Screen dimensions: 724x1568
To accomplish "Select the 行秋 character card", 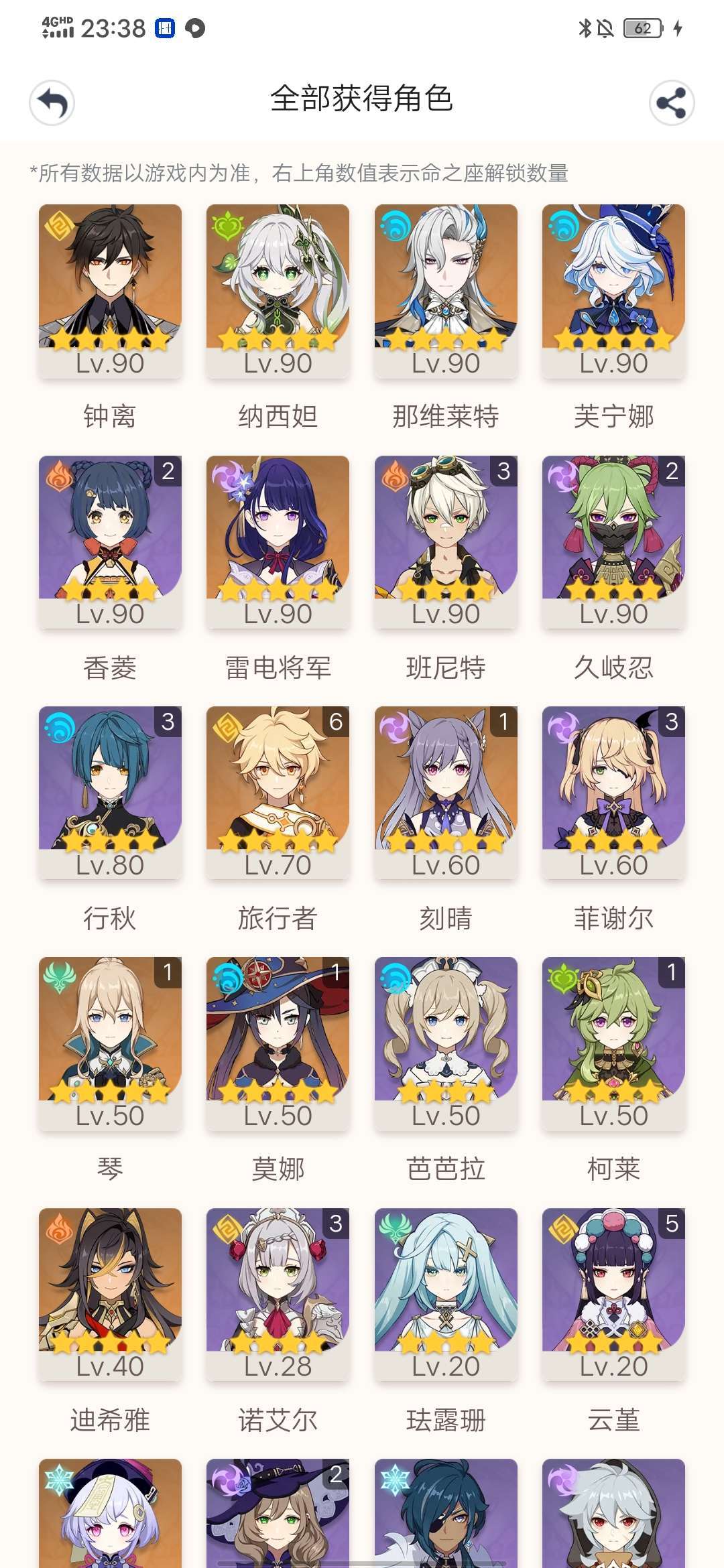I will coord(110,792).
